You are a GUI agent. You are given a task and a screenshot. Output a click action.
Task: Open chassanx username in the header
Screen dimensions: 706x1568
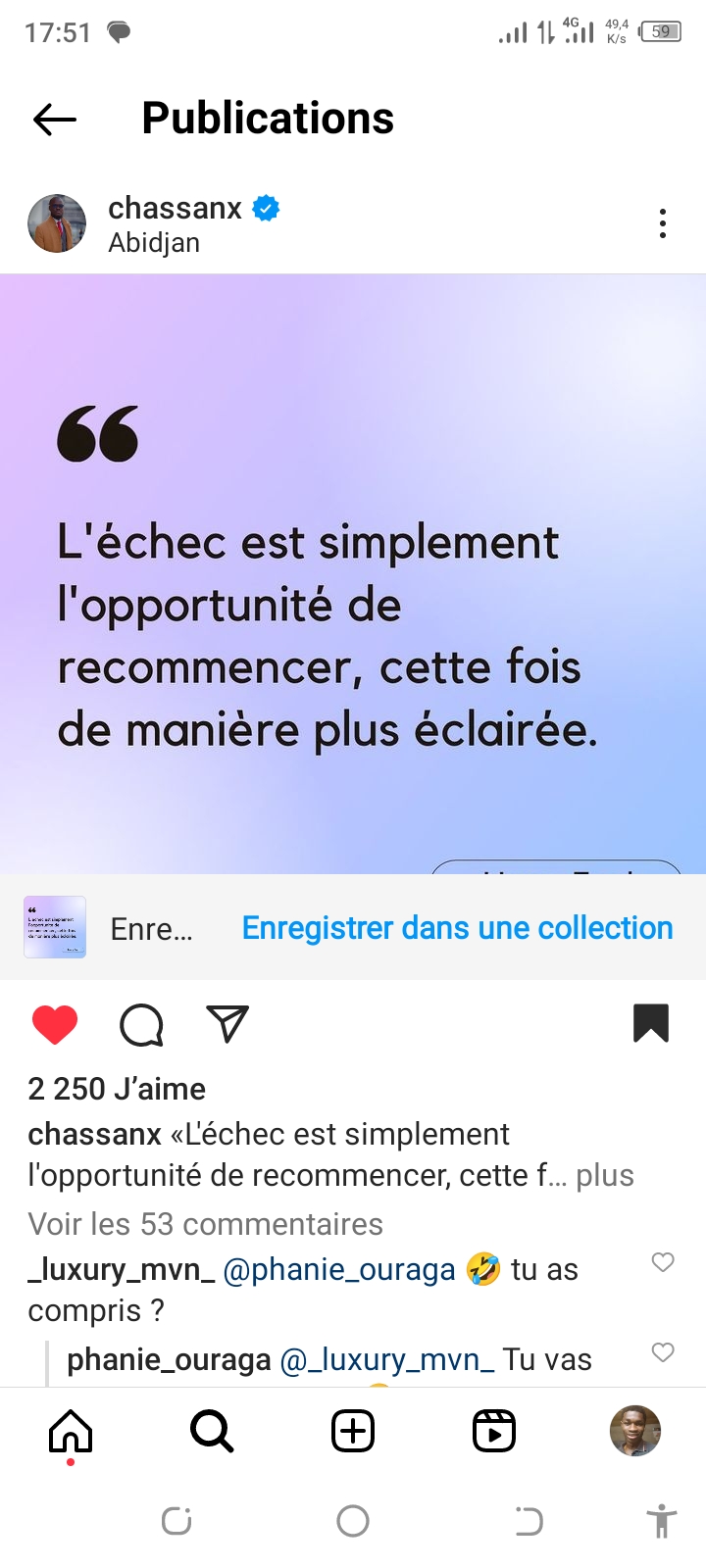click(x=175, y=208)
